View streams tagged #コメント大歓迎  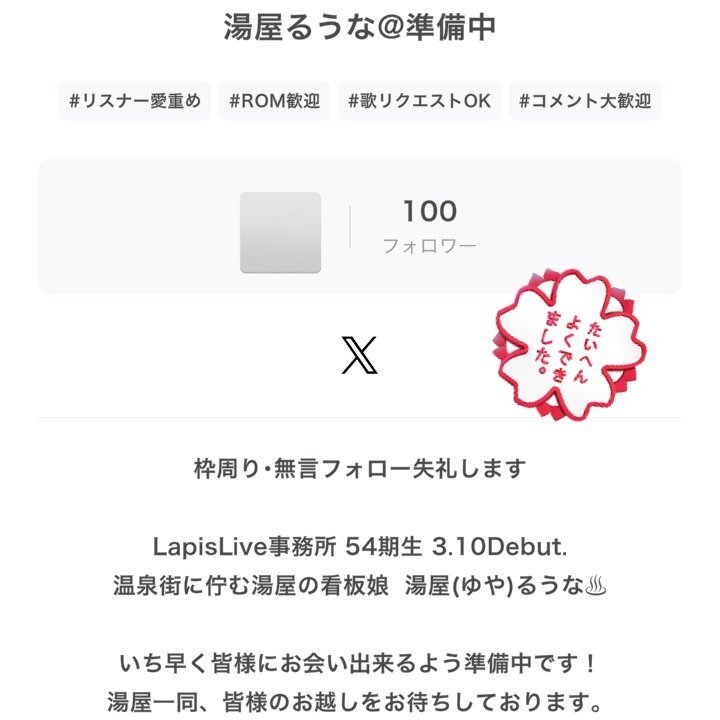pos(585,101)
